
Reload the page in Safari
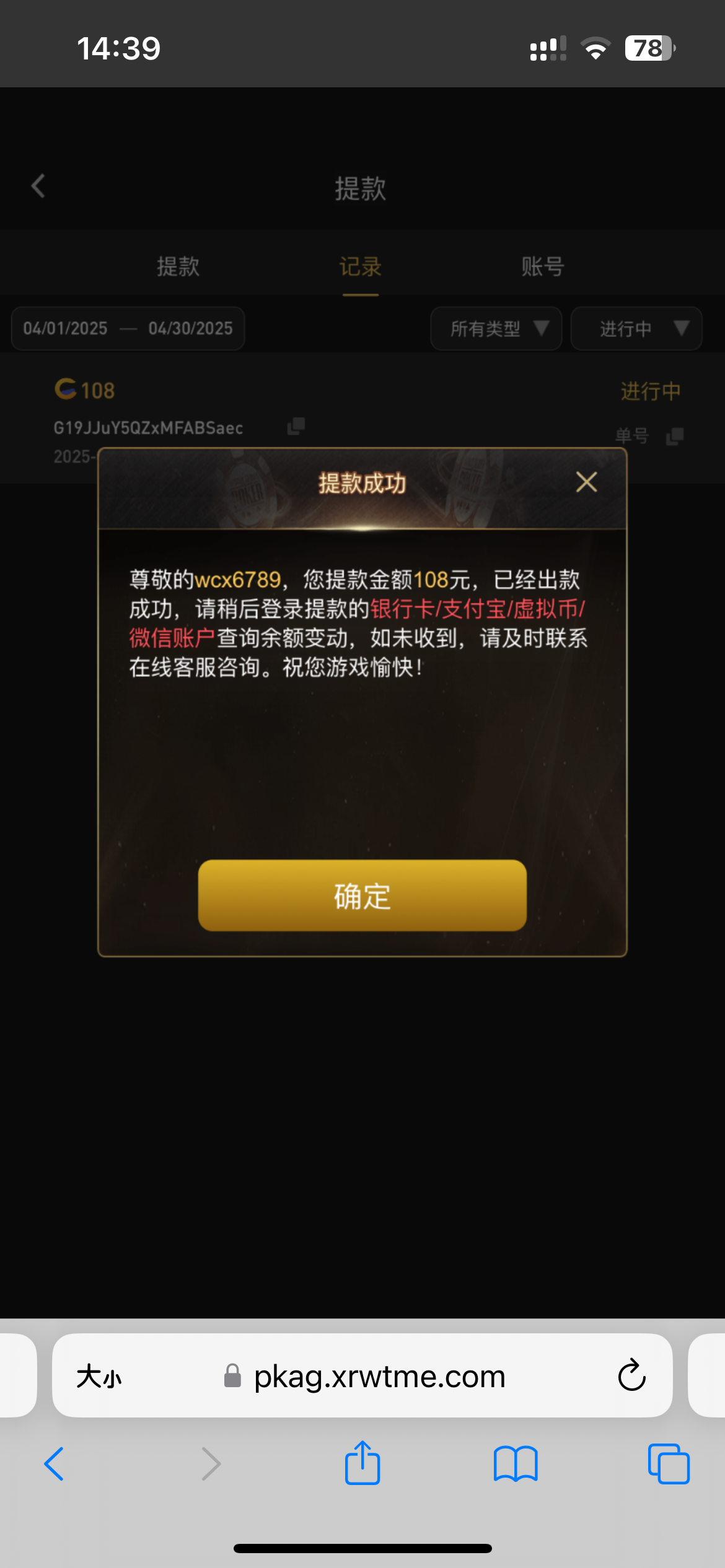631,1375
